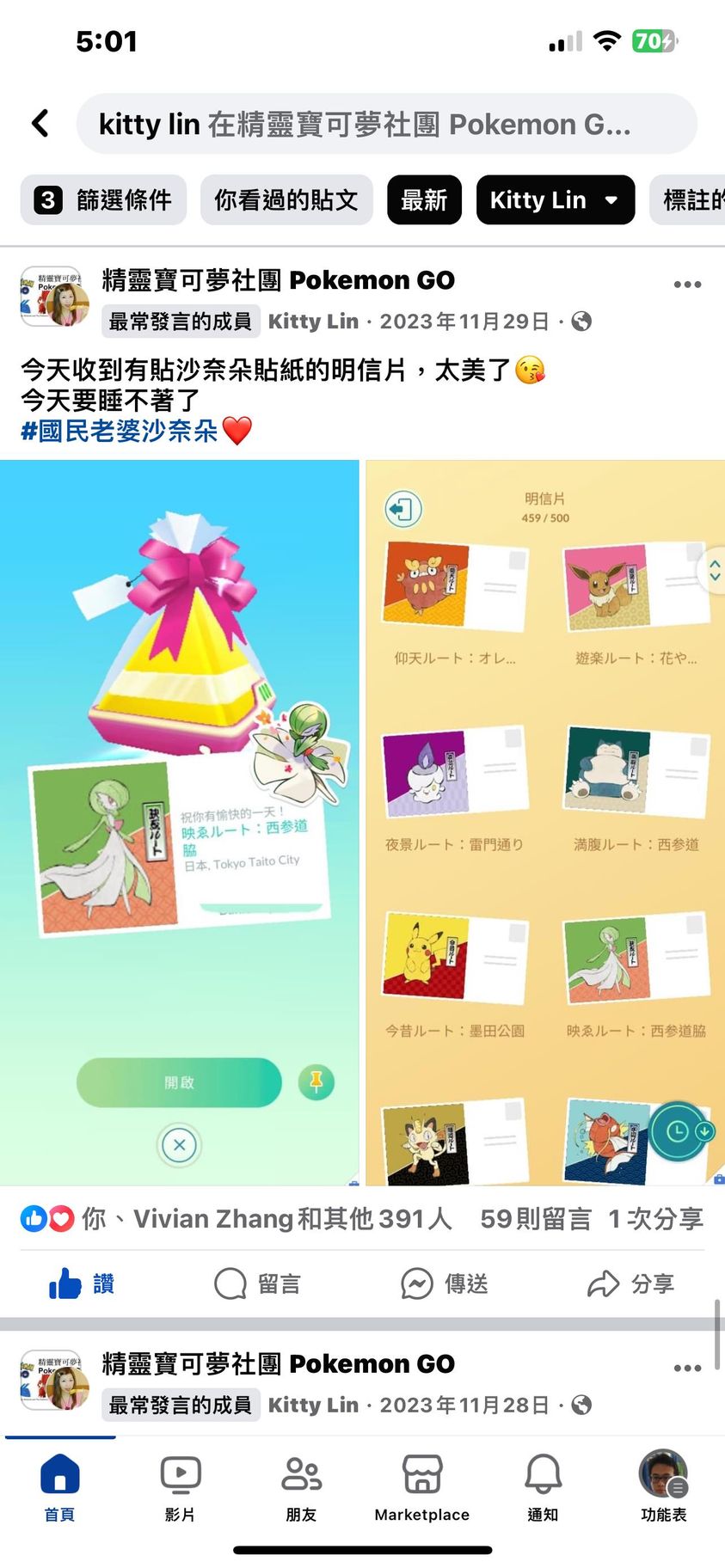Viewport: 725px width, 1568px height.
Task: Open the #國民老婆沙奈朵 hashtag
Action: 120,431
